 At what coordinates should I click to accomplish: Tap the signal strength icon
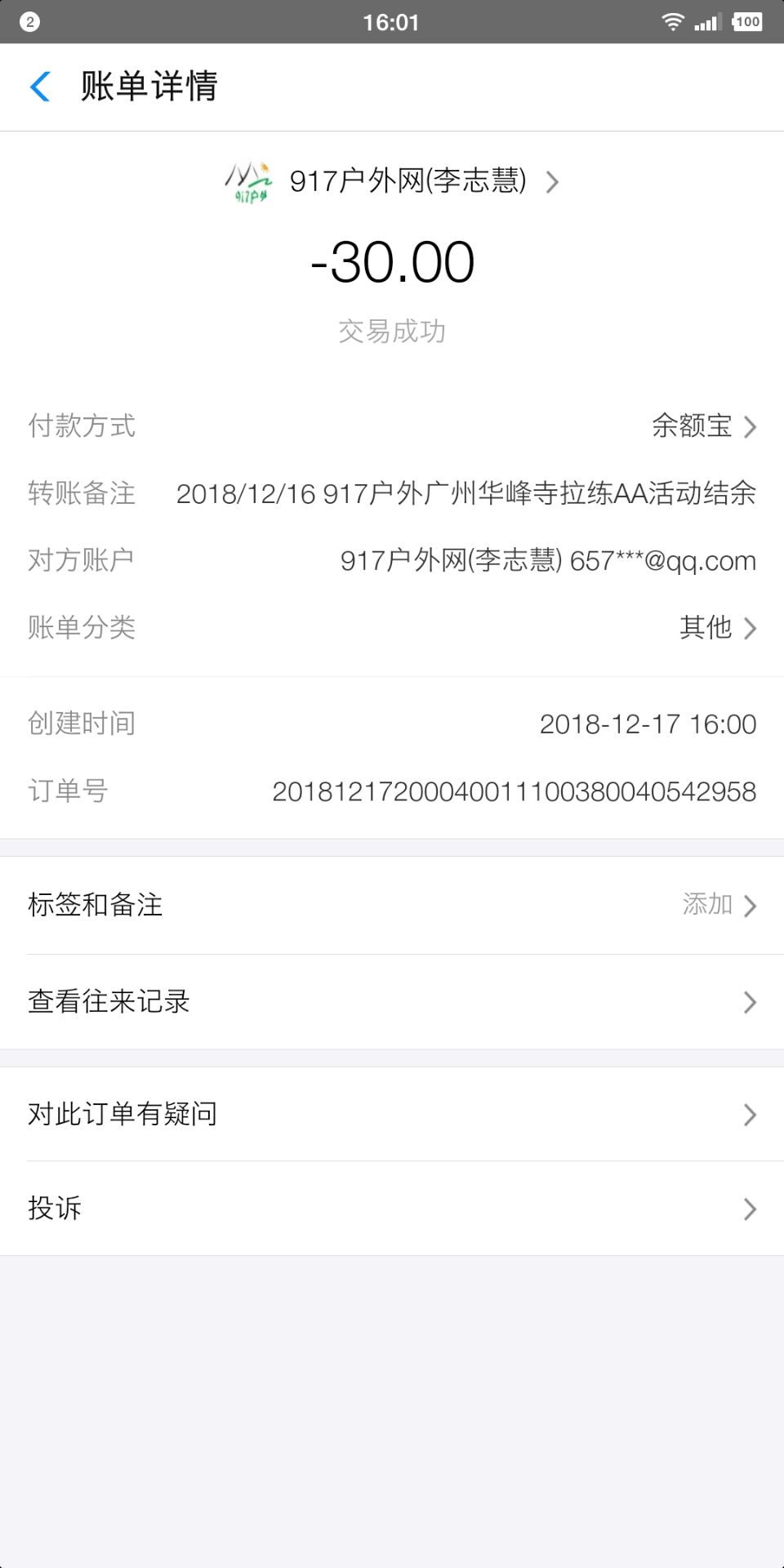707,21
